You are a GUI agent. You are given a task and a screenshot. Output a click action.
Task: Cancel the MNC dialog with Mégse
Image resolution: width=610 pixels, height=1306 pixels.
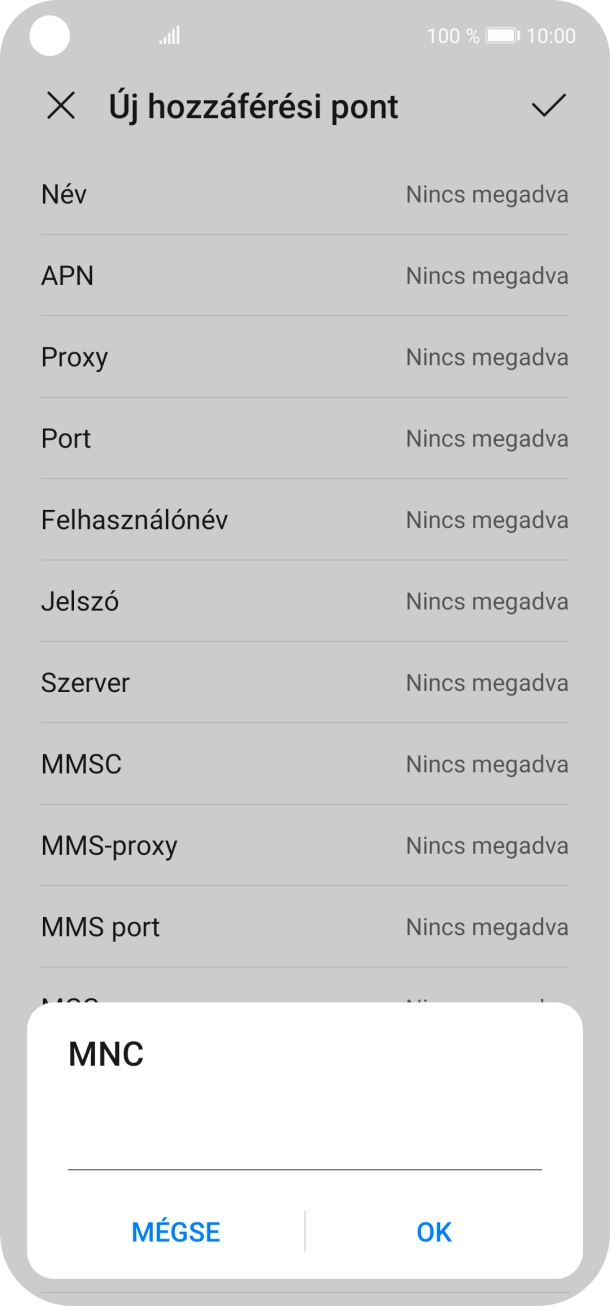(x=175, y=1231)
